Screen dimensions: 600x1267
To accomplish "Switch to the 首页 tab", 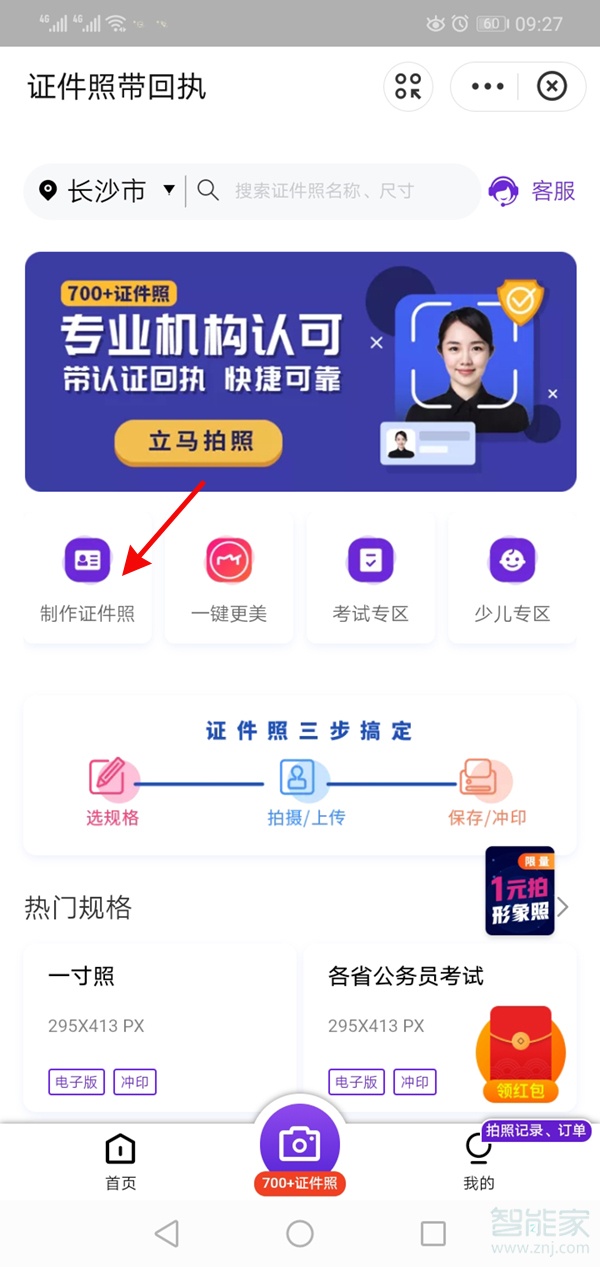I will click(x=120, y=1162).
